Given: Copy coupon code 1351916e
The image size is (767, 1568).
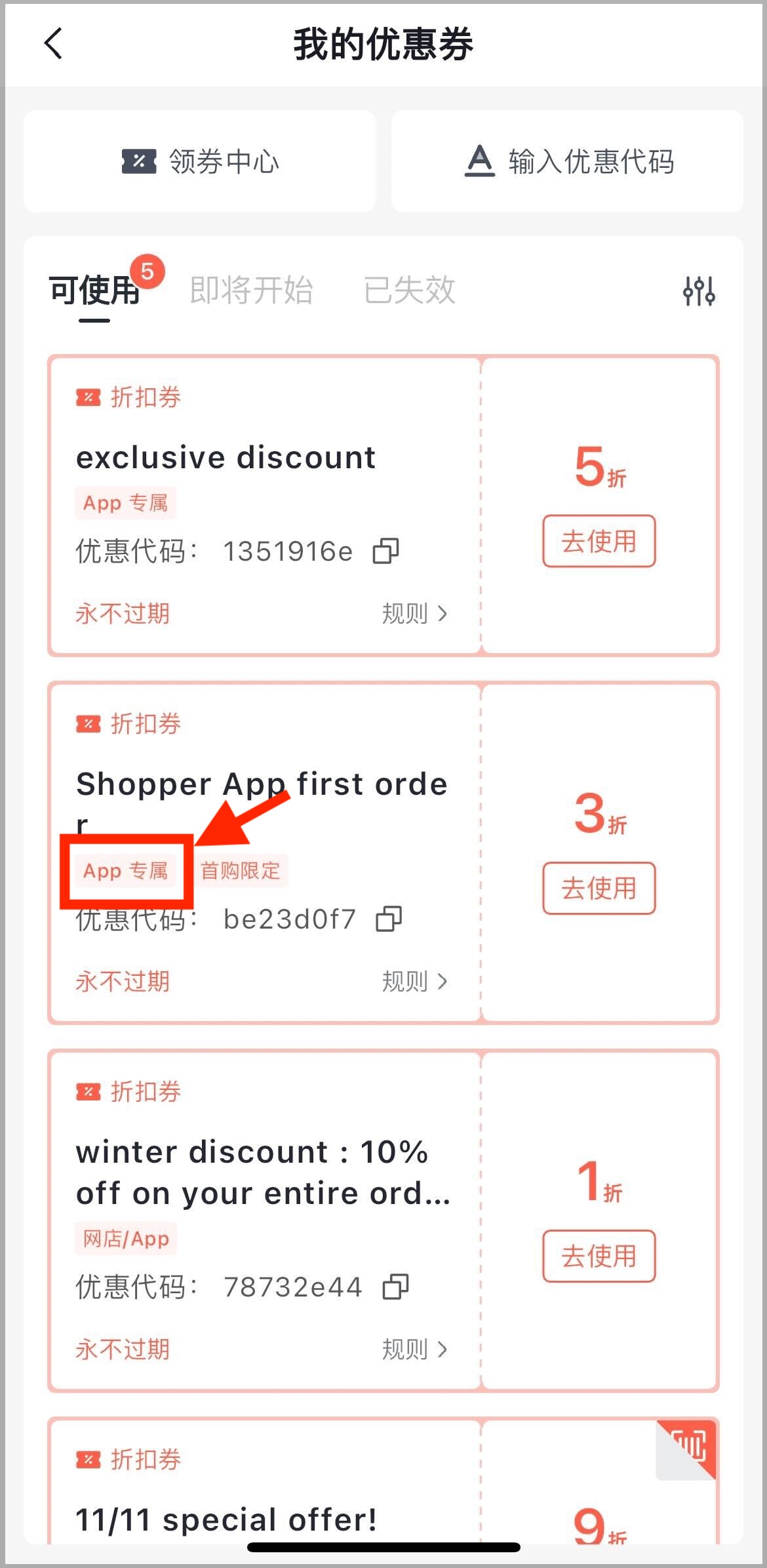Looking at the screenshot, I should click(x=385, y=552).
